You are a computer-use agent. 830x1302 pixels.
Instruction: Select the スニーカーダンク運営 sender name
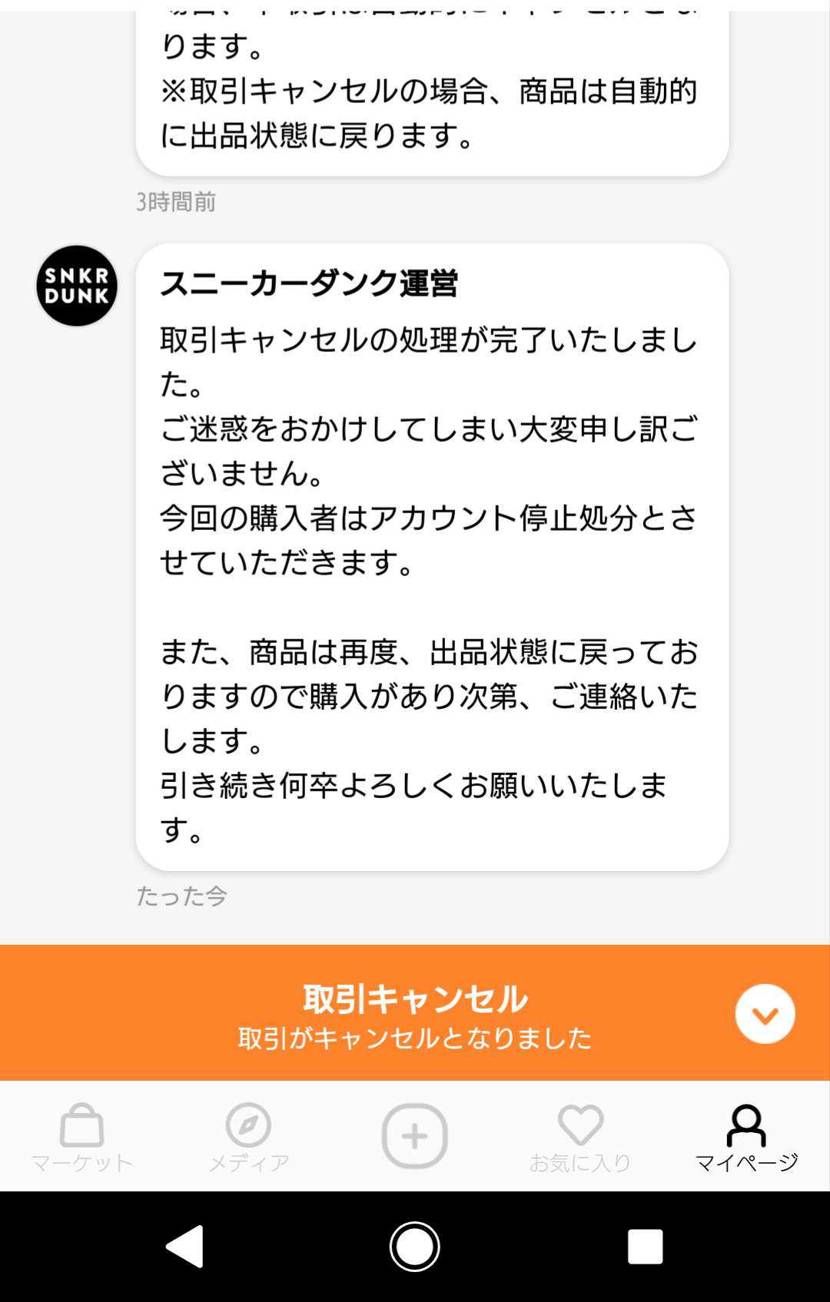(x=310, y=287)
